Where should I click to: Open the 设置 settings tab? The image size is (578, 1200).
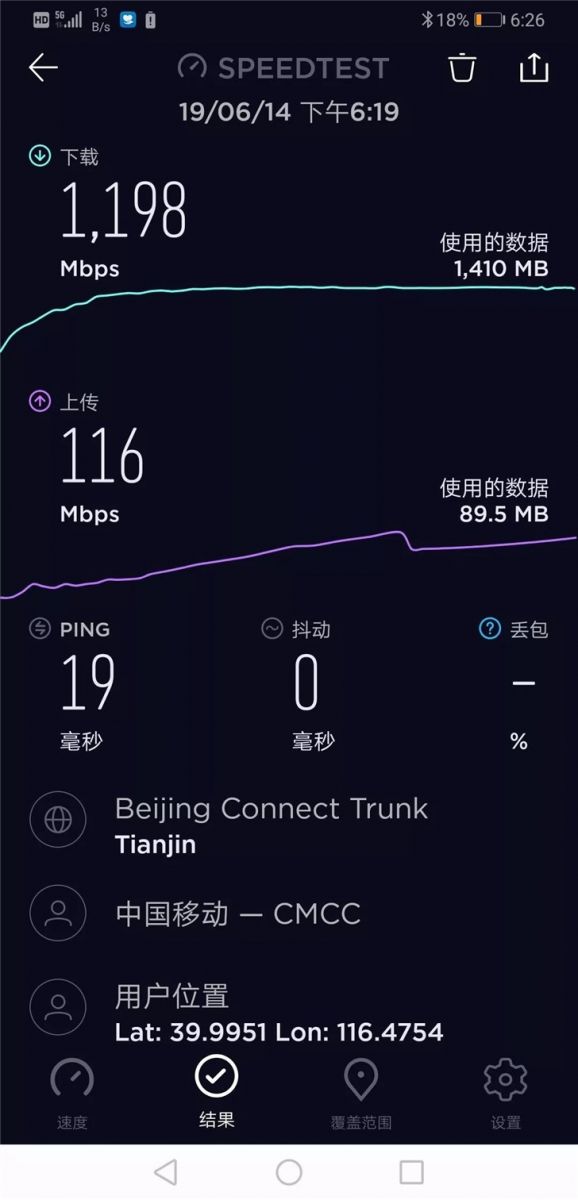[x=505, y=1093]
